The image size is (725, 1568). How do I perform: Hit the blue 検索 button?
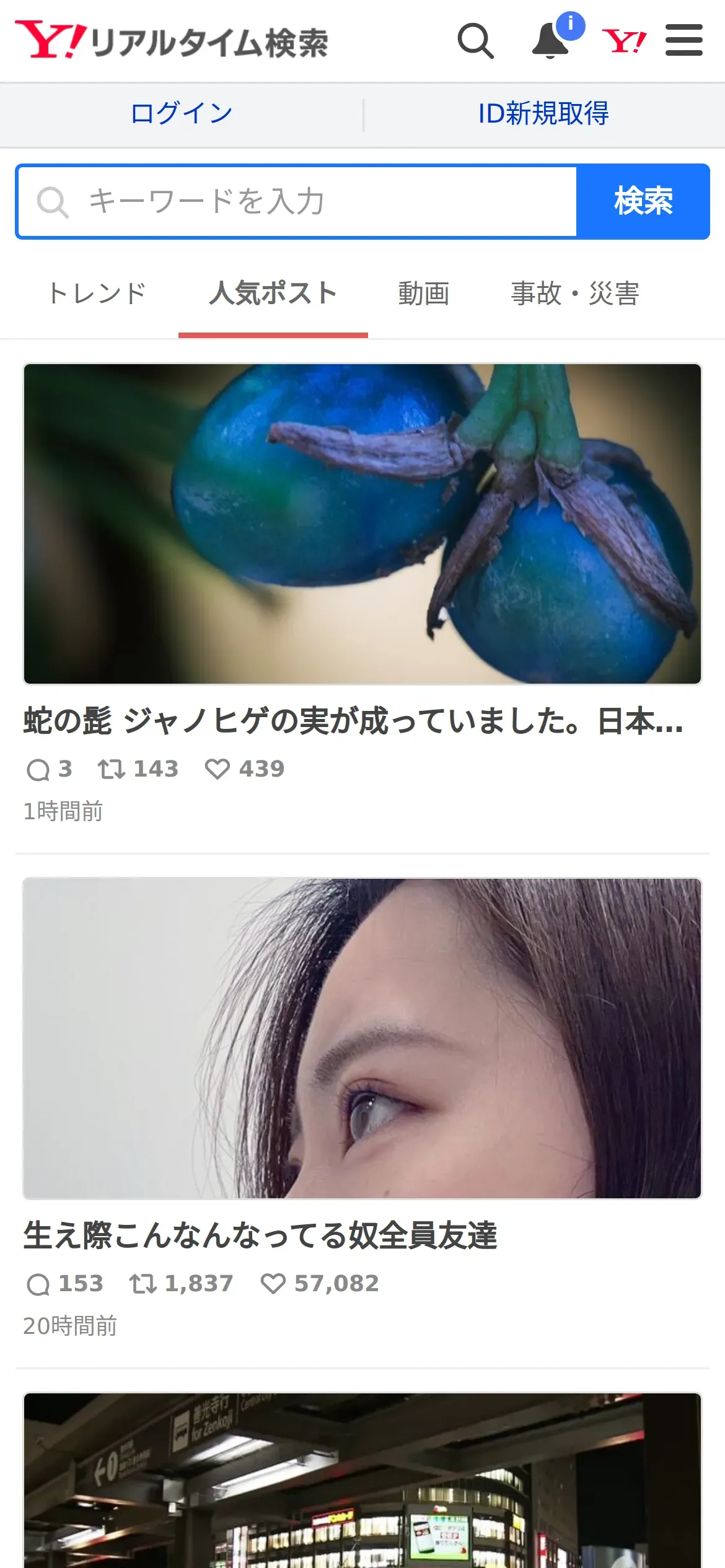click(x=643, y=202)
